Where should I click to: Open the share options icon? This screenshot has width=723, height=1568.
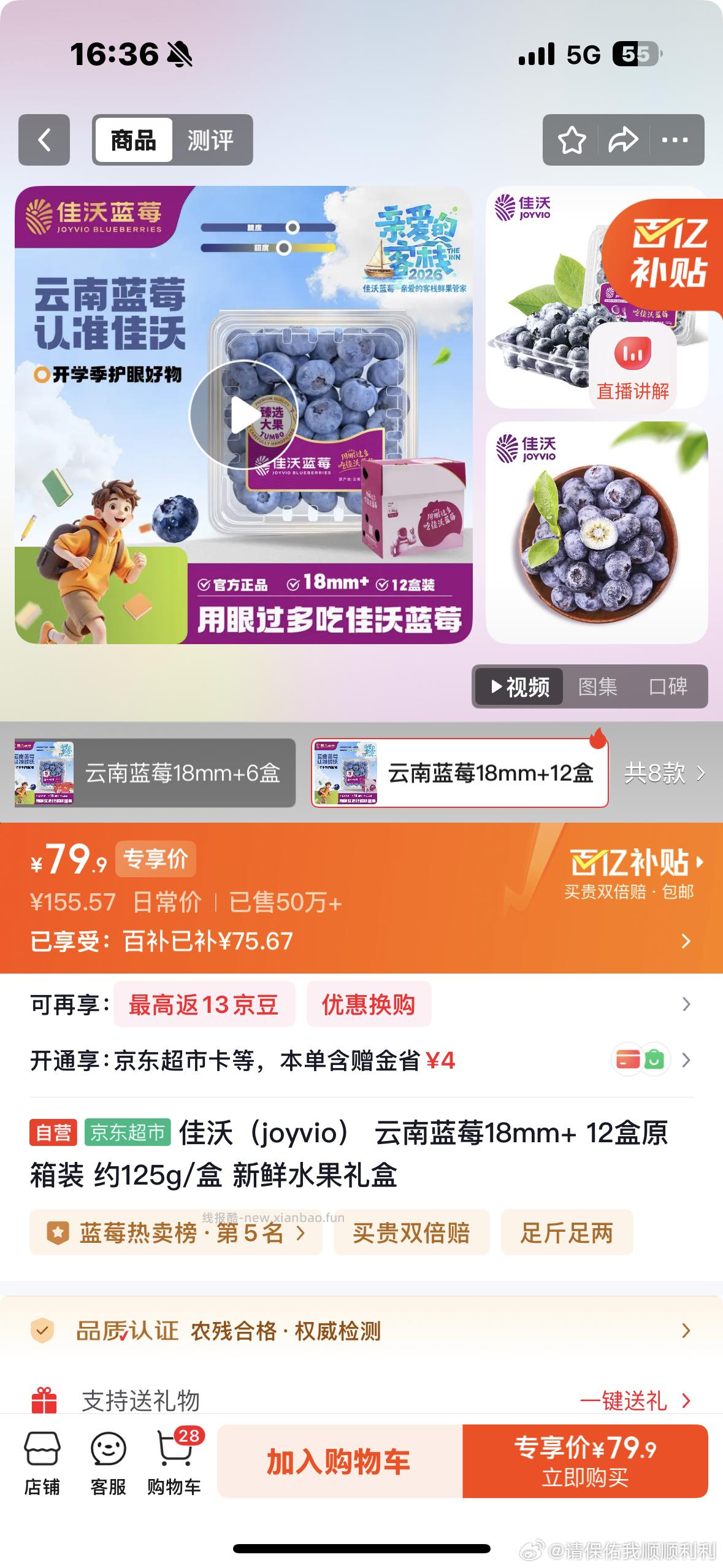click(x=624, y=140)
